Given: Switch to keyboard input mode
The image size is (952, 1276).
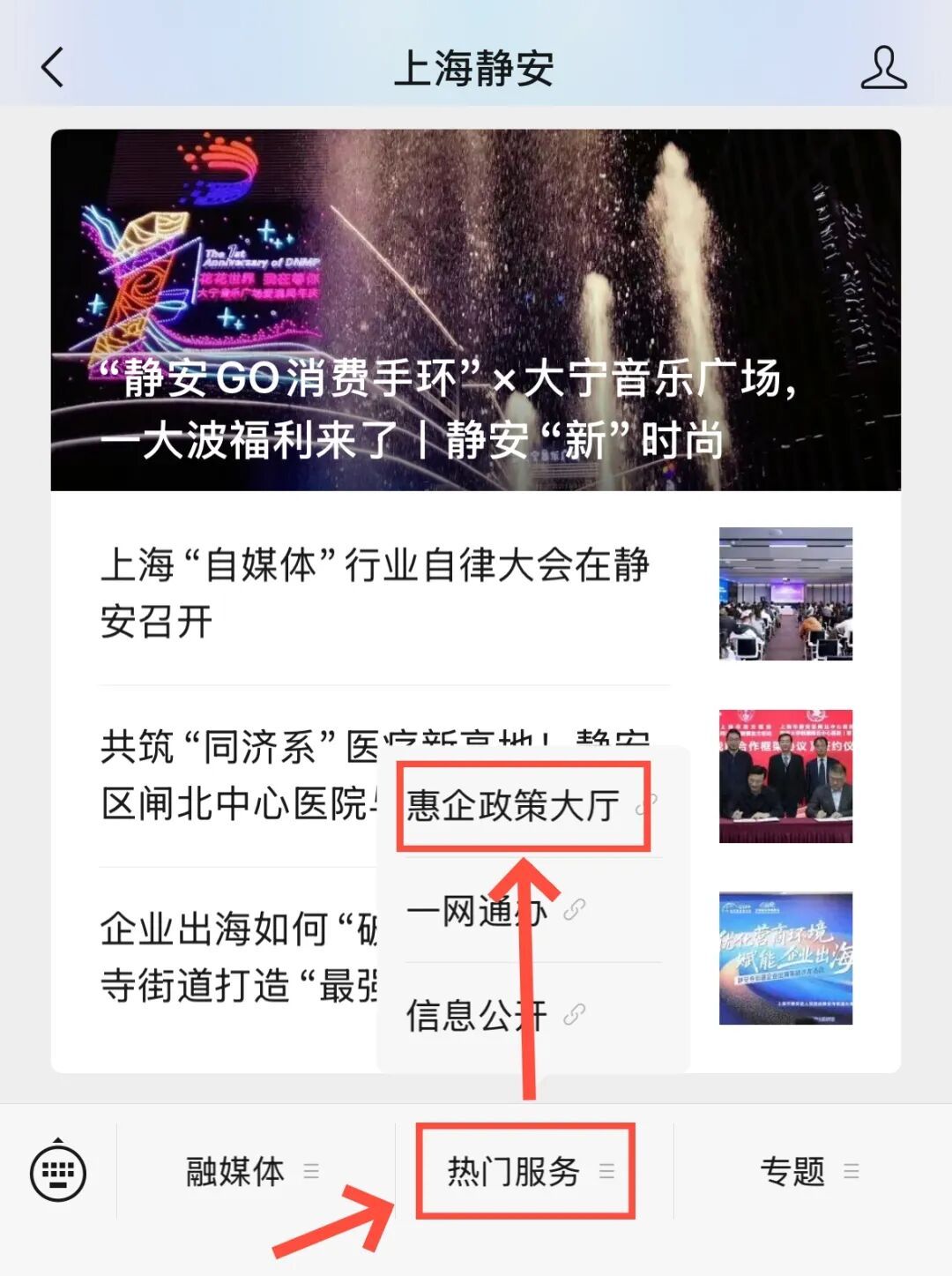Looking at the screenshot, I should coord(58,1171).
